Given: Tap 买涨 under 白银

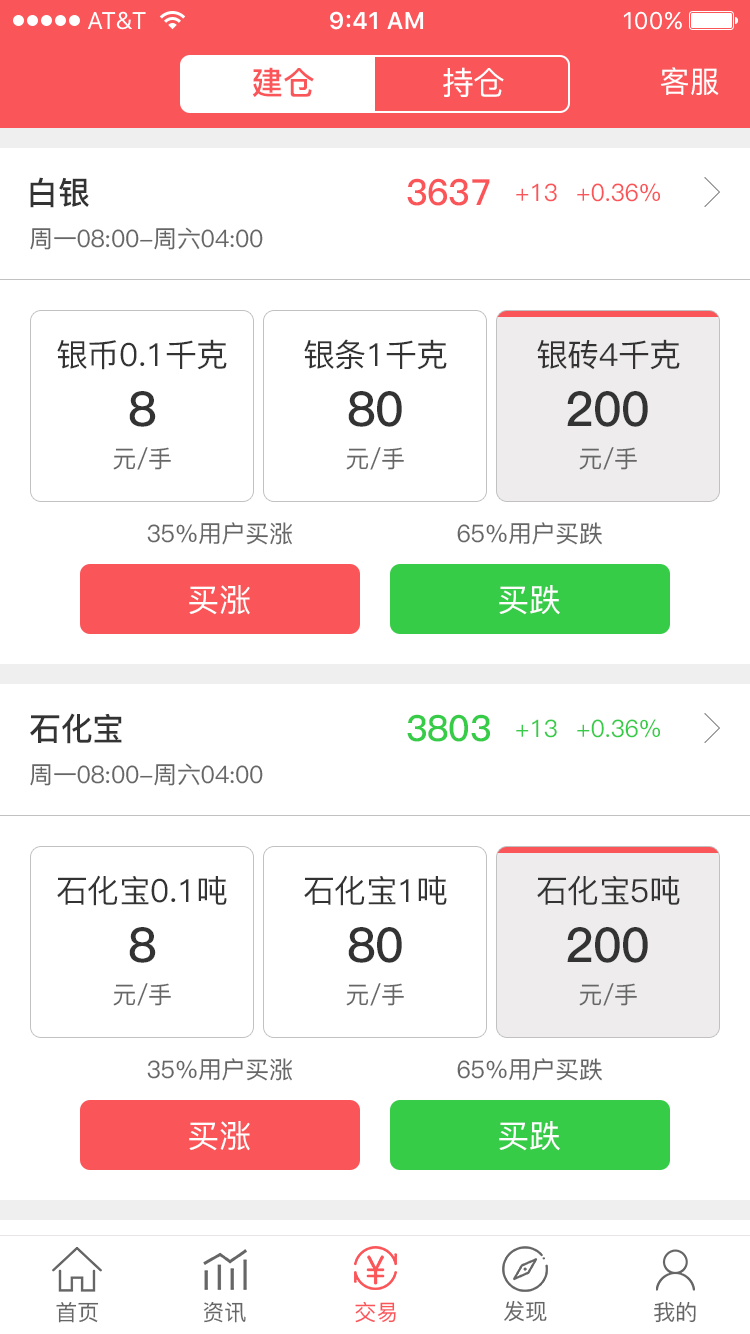Looking at the screenshot, I should click(220, 599).
